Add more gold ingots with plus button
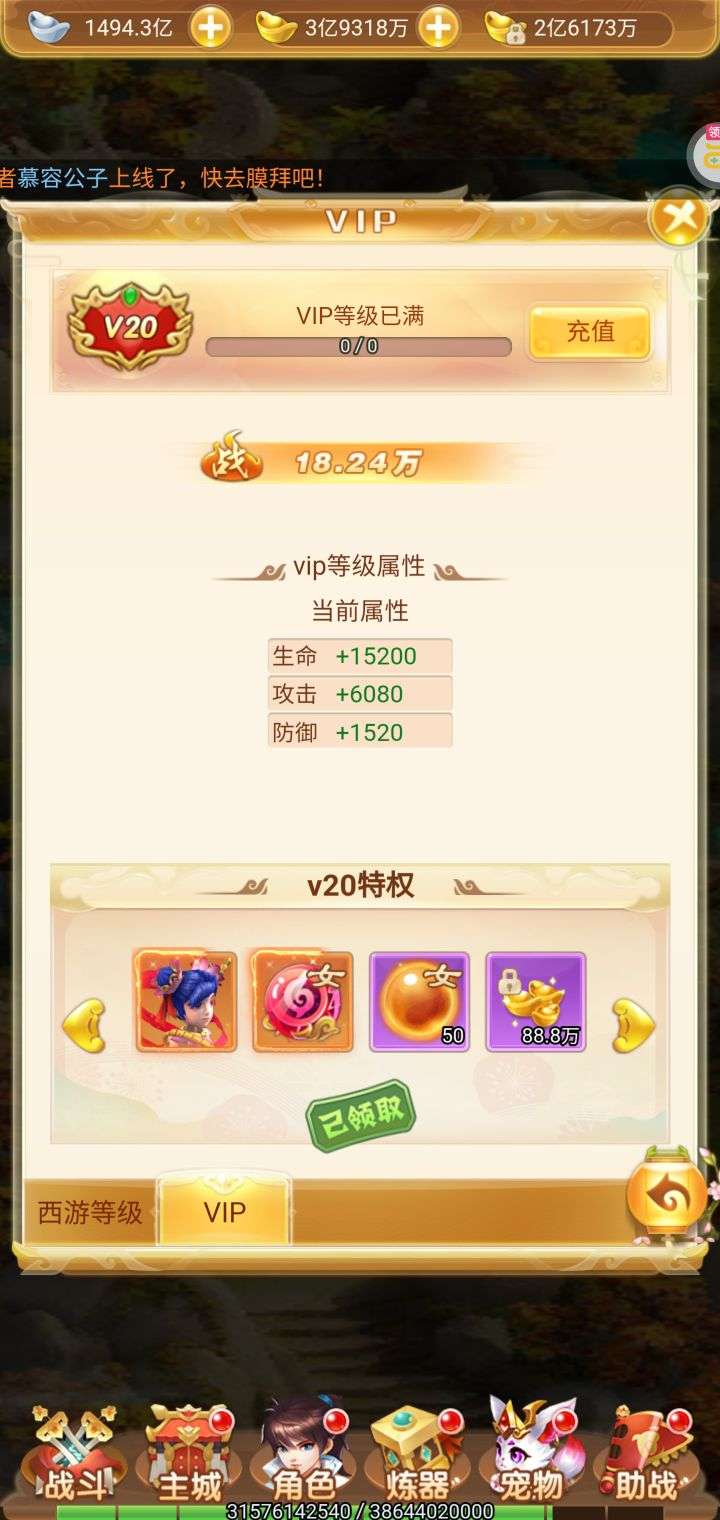This screenshot has width=720, height=1520. pyautogui.click(x=437, y=28)
